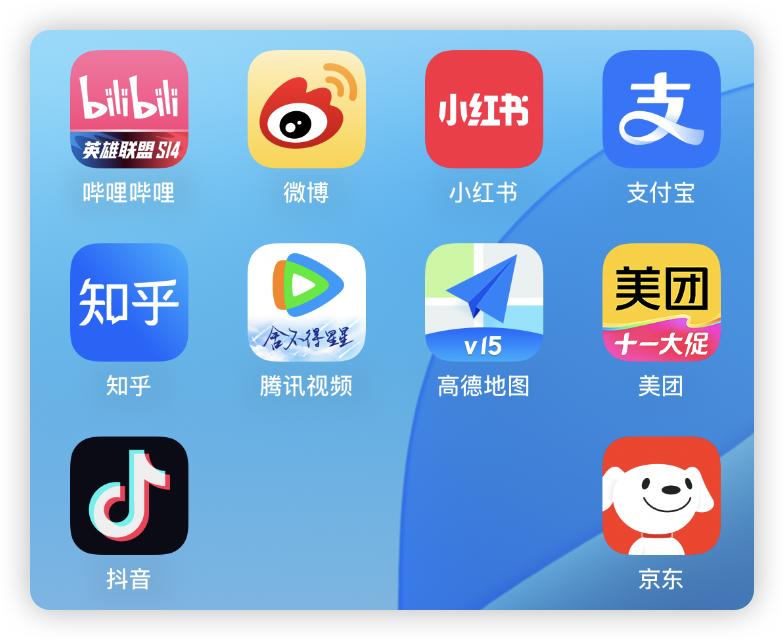Open 小红书 app
The image size is (784, 640).
pos(484,109)
